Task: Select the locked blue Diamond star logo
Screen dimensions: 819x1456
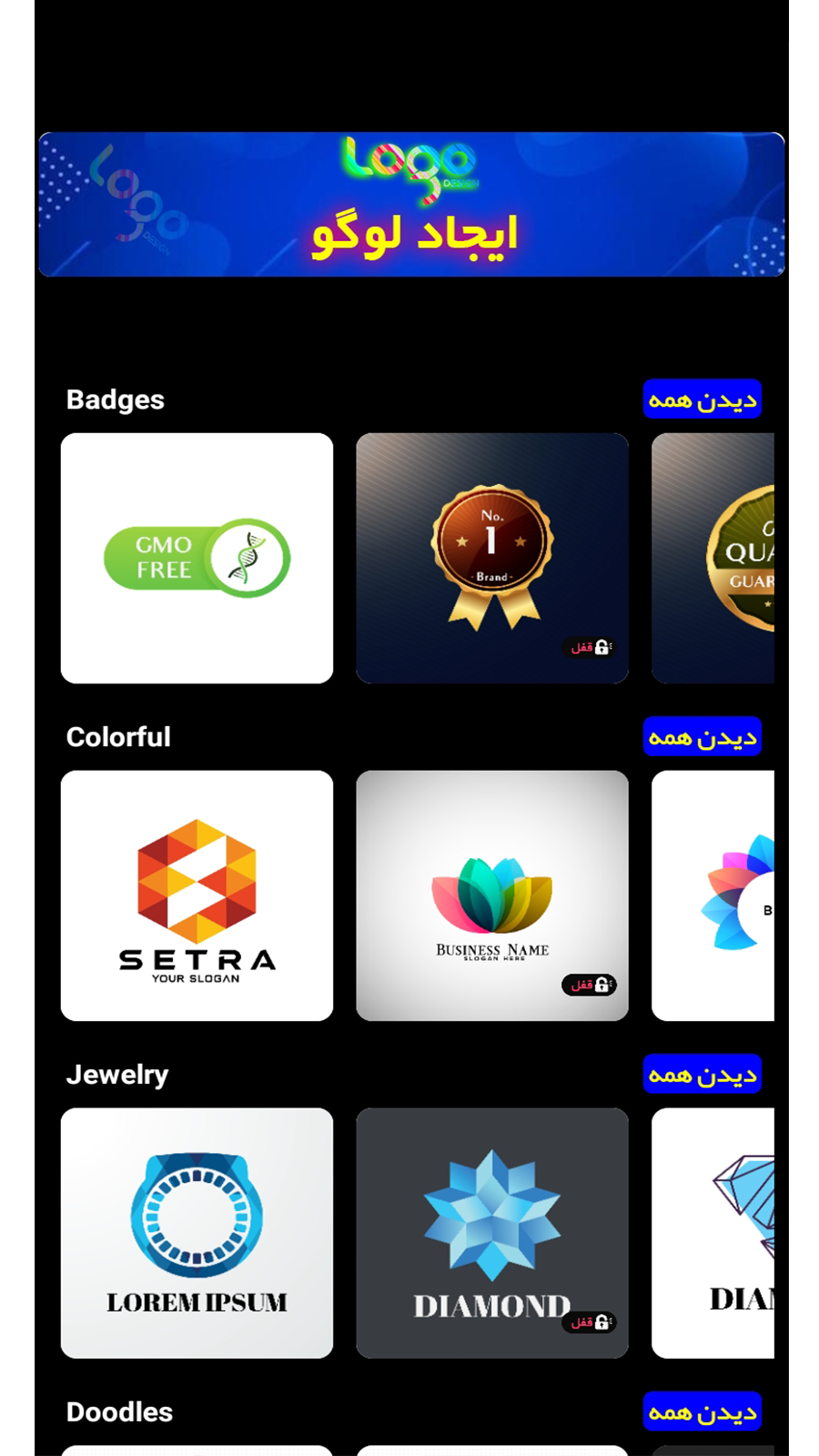Action: click(491, 1233)
